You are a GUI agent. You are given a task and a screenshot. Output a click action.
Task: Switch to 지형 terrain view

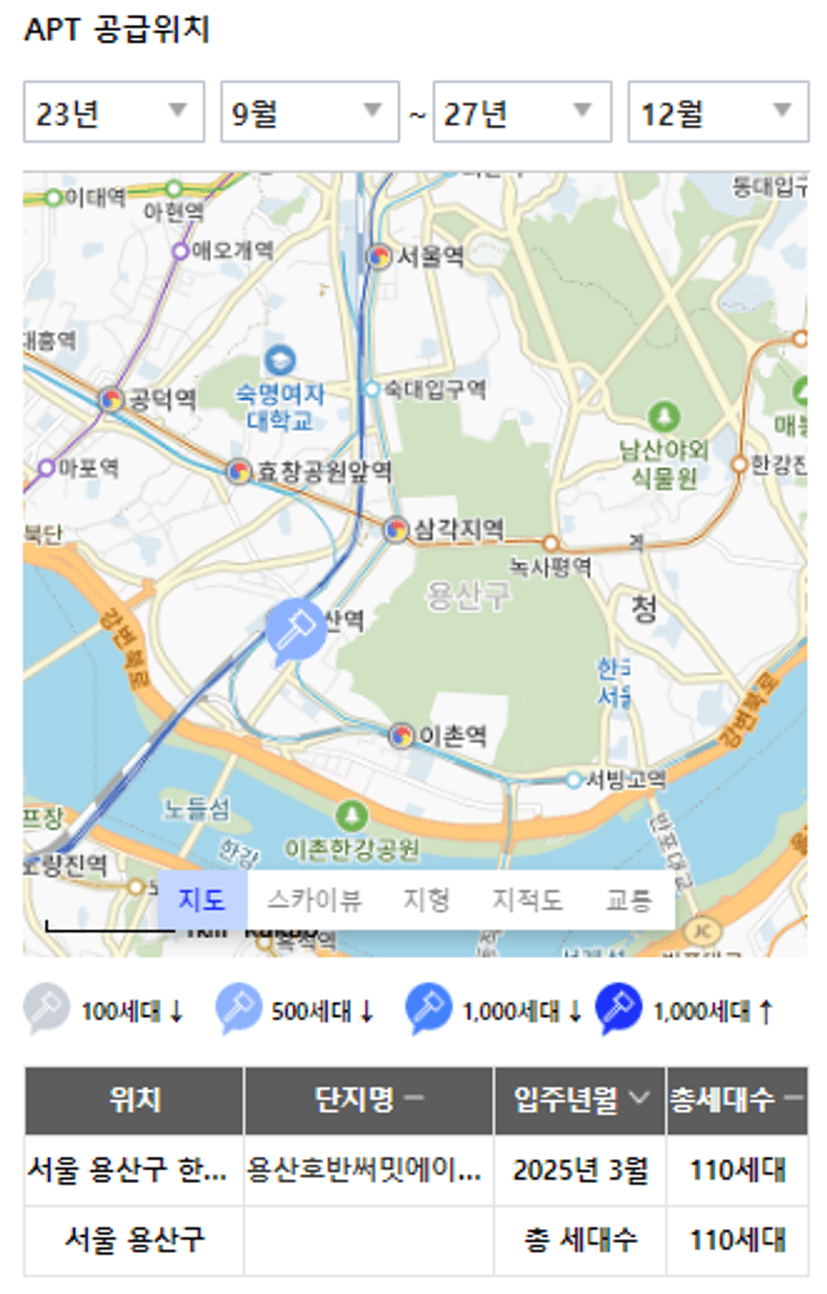426,899
